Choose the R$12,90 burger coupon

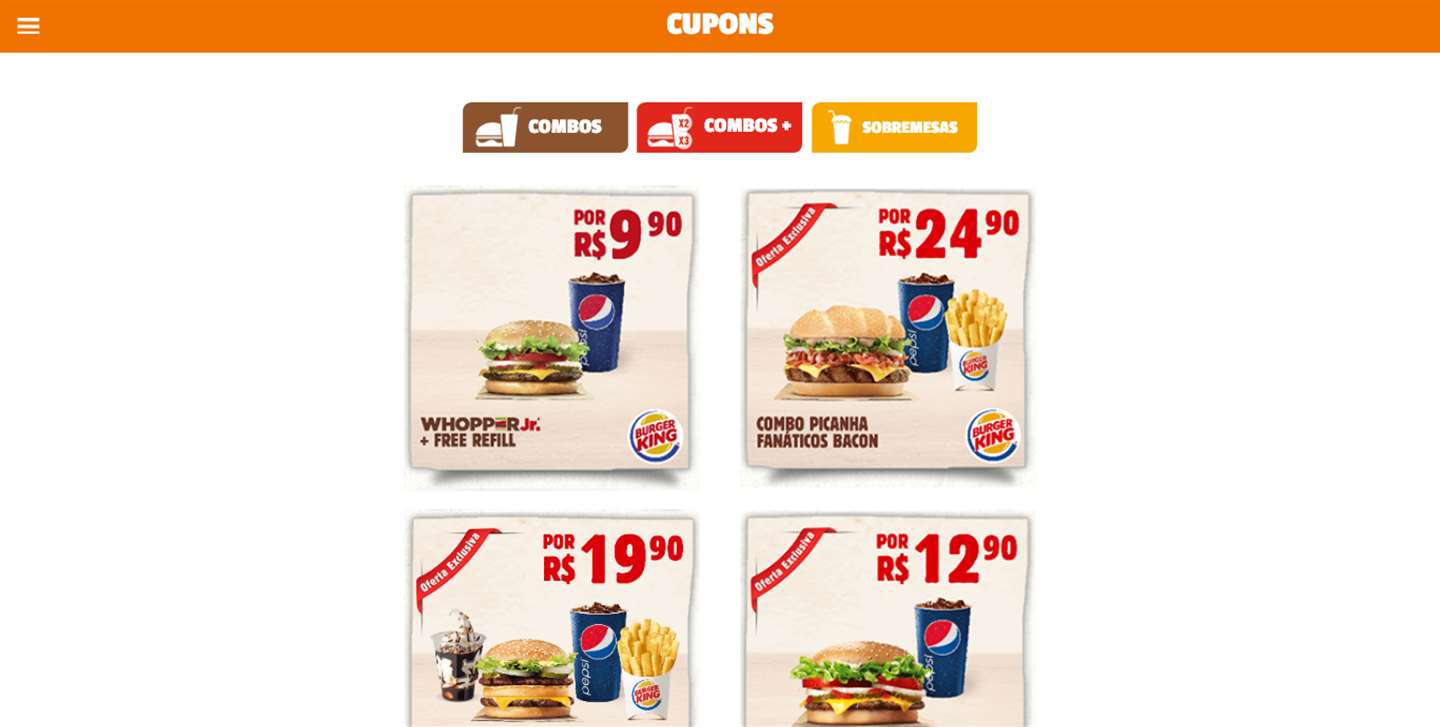click(x=888, y=620)
